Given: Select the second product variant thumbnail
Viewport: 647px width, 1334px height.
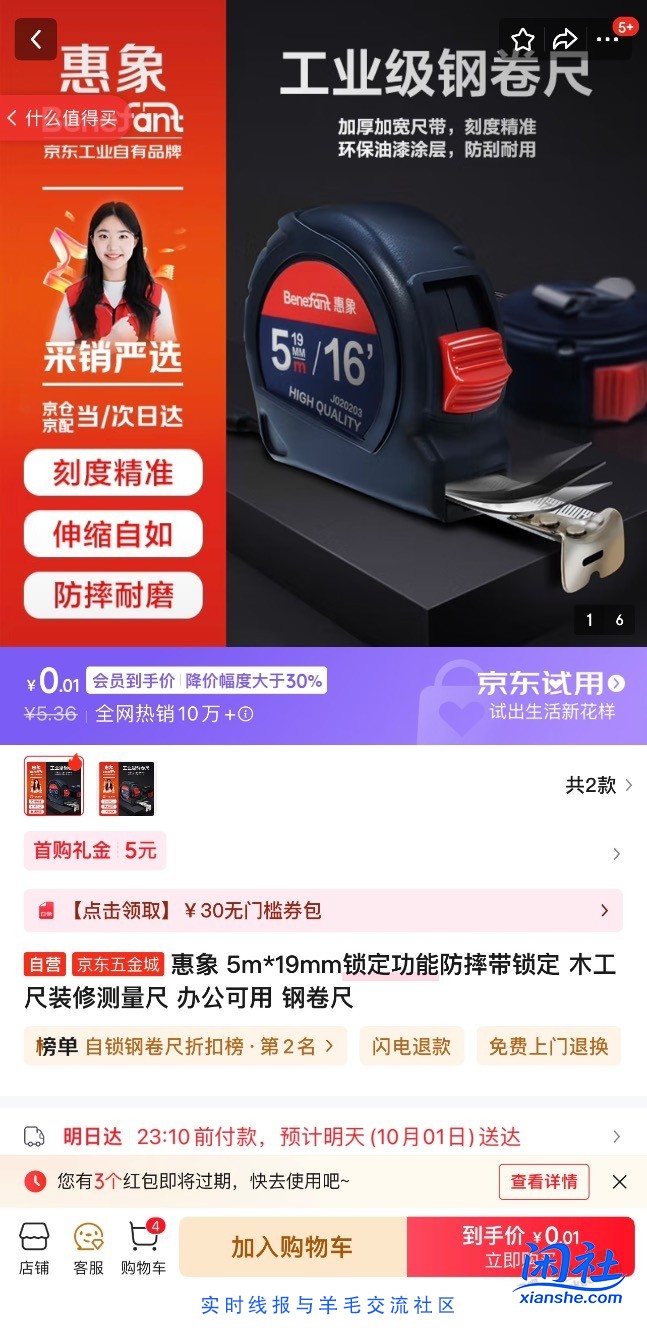Looking at the screenshot, I should [126, 788].
